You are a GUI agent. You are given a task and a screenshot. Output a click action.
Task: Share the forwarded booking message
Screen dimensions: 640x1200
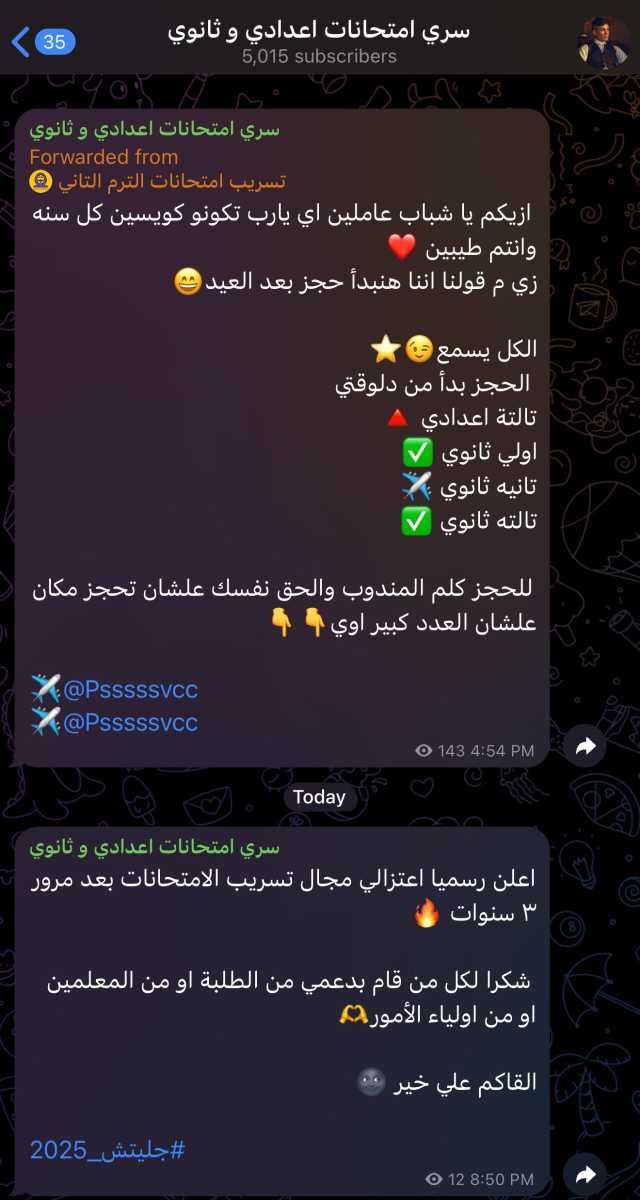[585, 746]
